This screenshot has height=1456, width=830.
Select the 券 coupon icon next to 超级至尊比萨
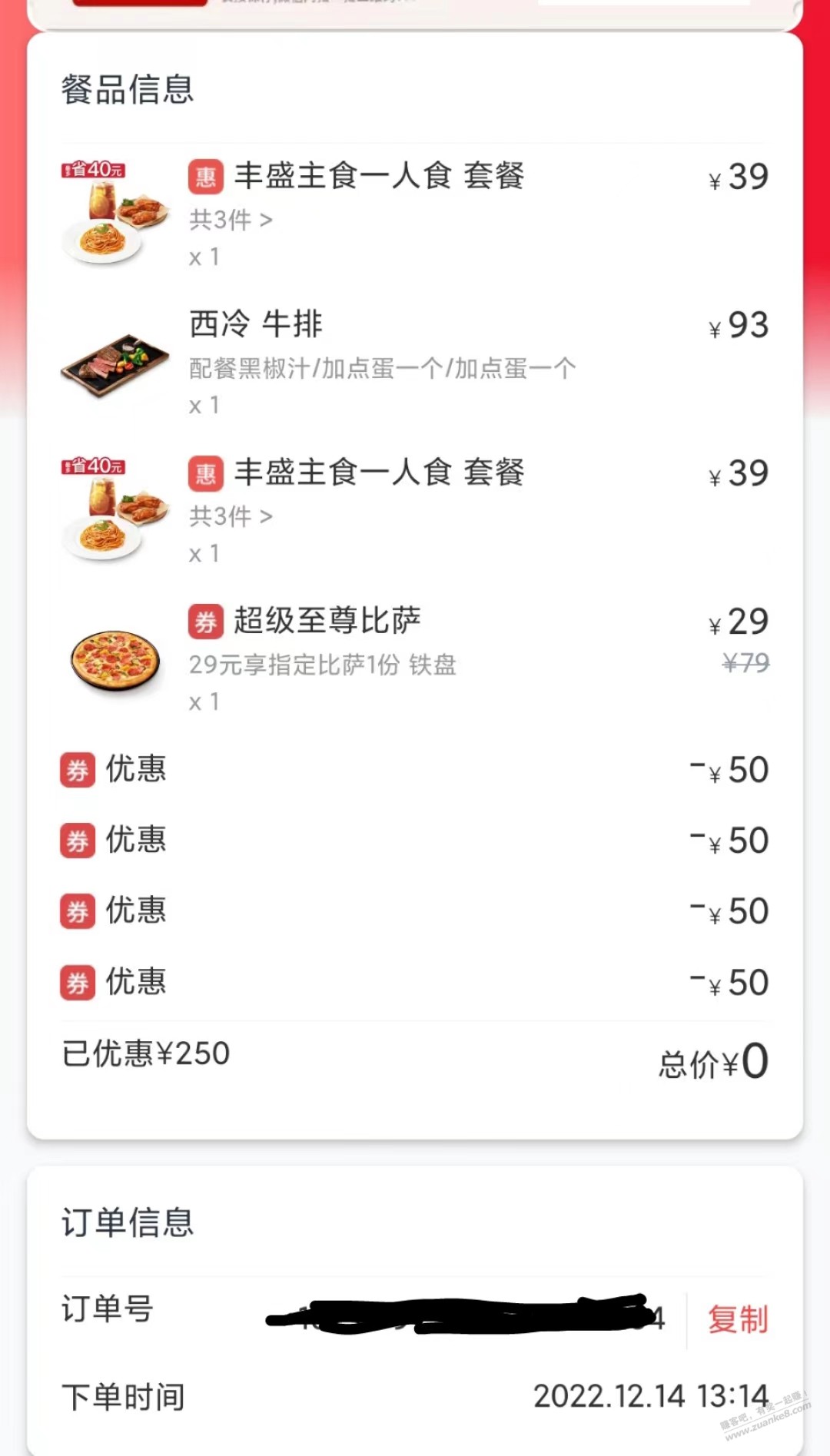tap(204, 619)
